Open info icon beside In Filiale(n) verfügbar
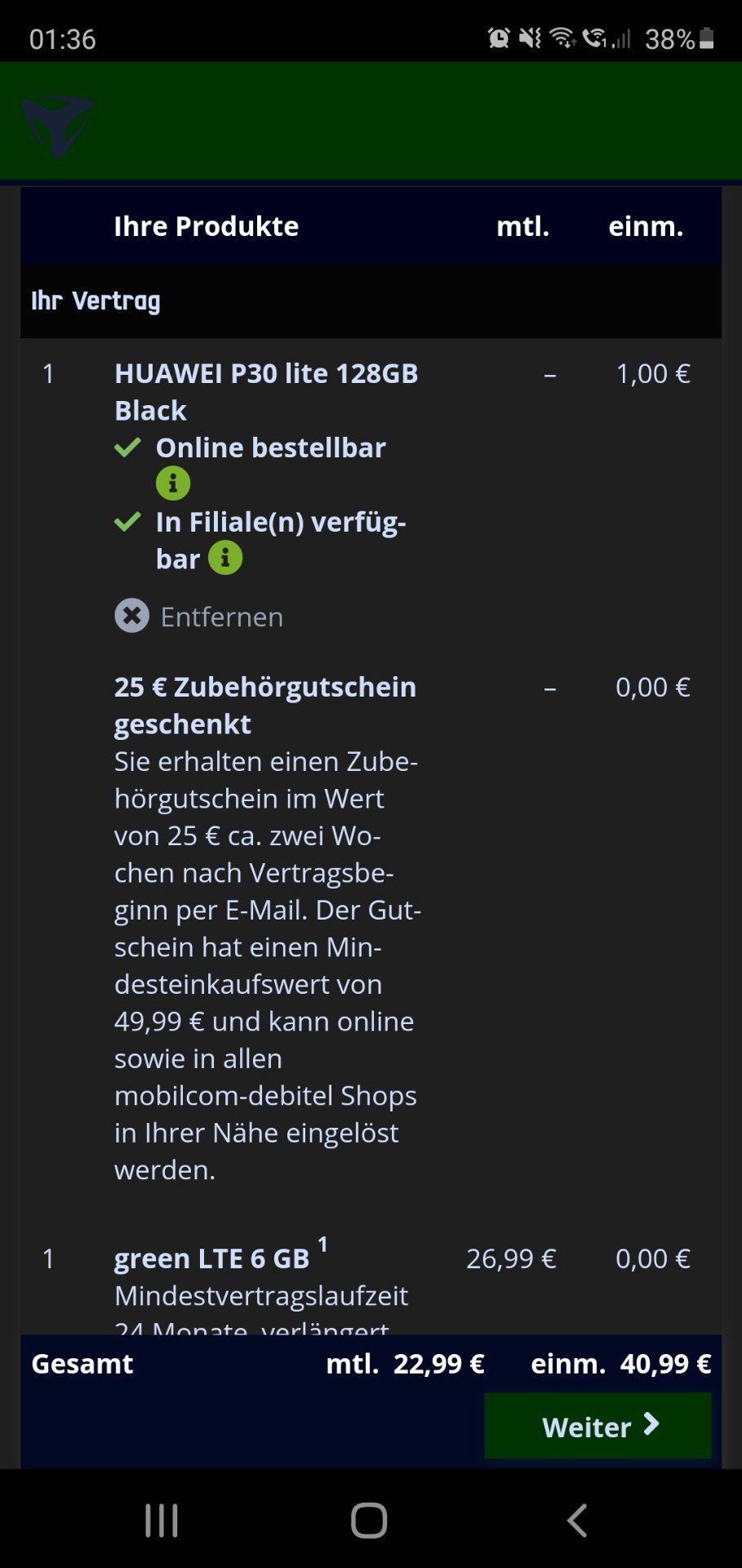This screenshot has width=742, height=1568. pos(225,559)
